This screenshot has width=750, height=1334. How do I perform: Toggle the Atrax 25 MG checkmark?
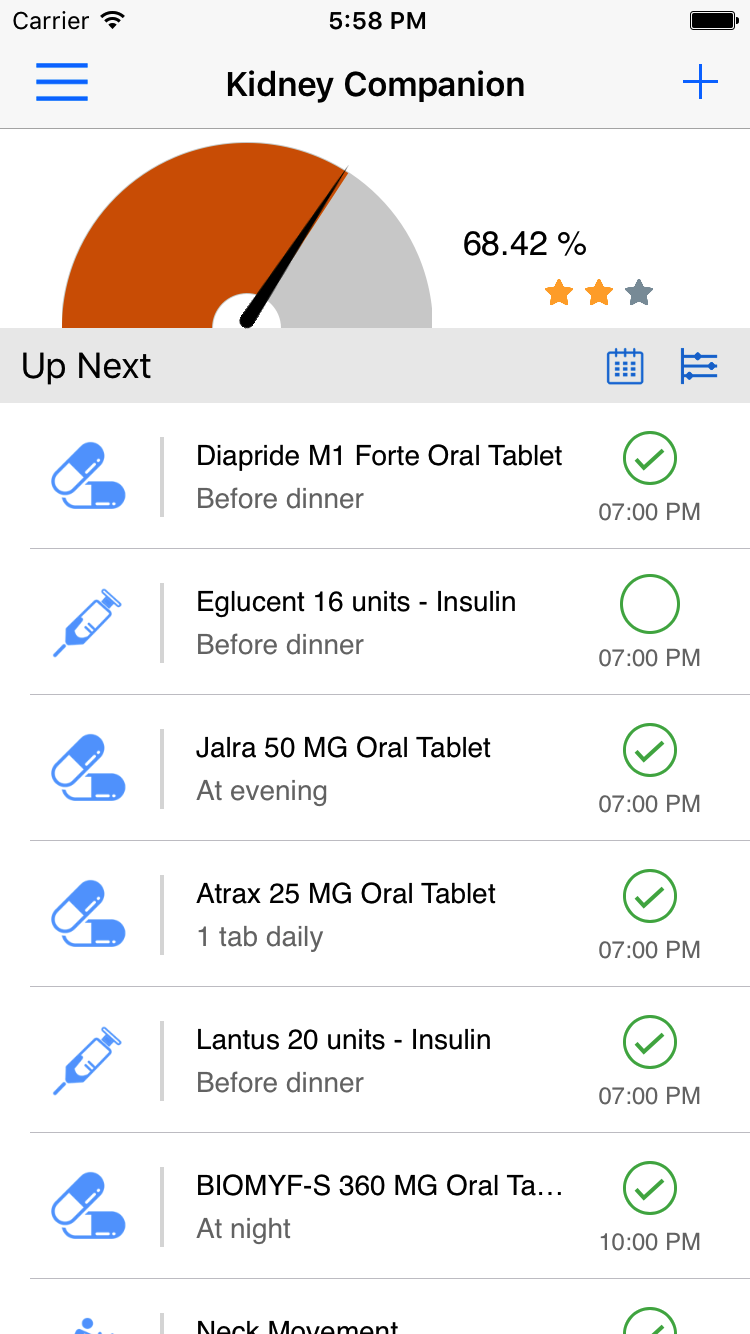click(650, 896)
